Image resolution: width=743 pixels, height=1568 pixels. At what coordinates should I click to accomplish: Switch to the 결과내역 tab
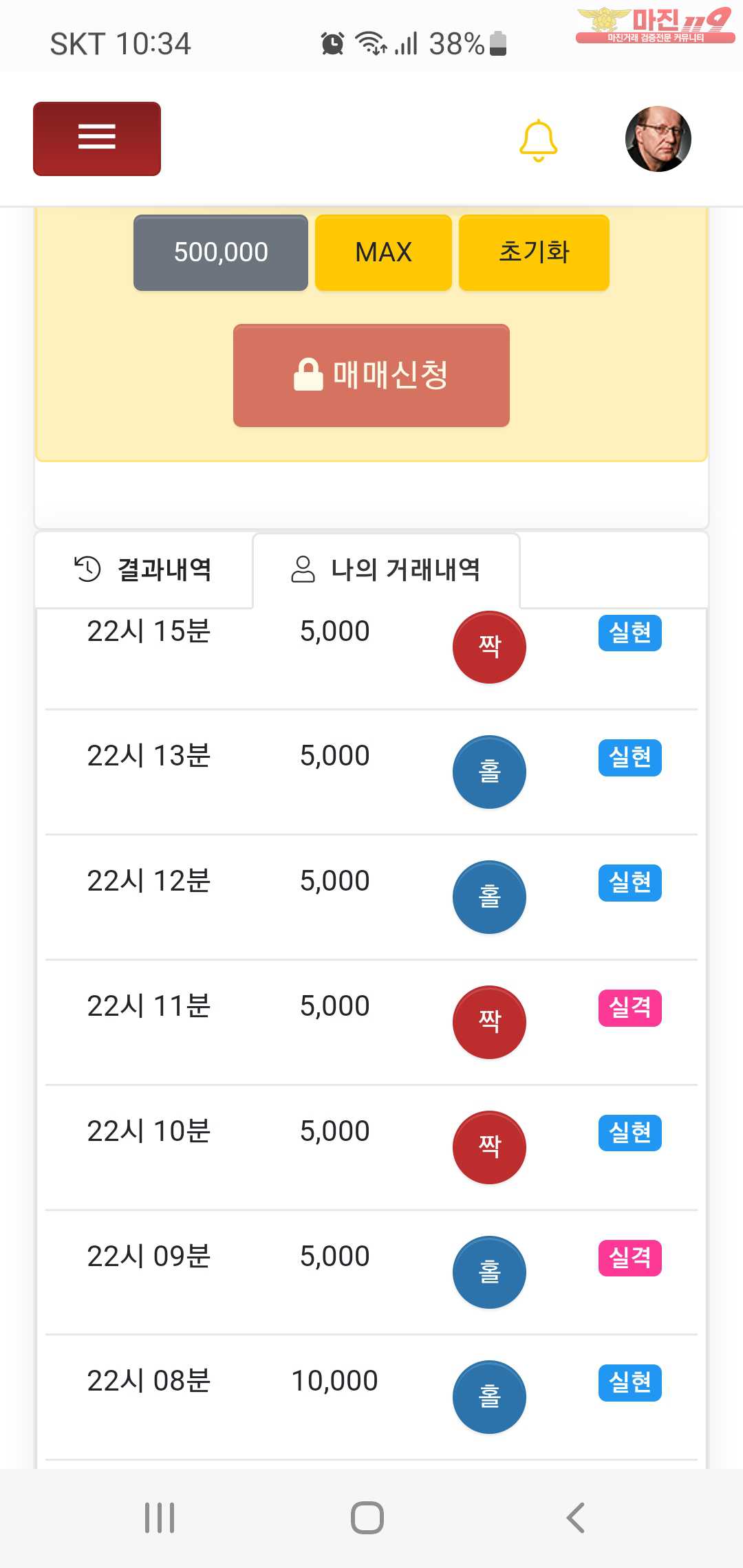click(x=144, y=569)
